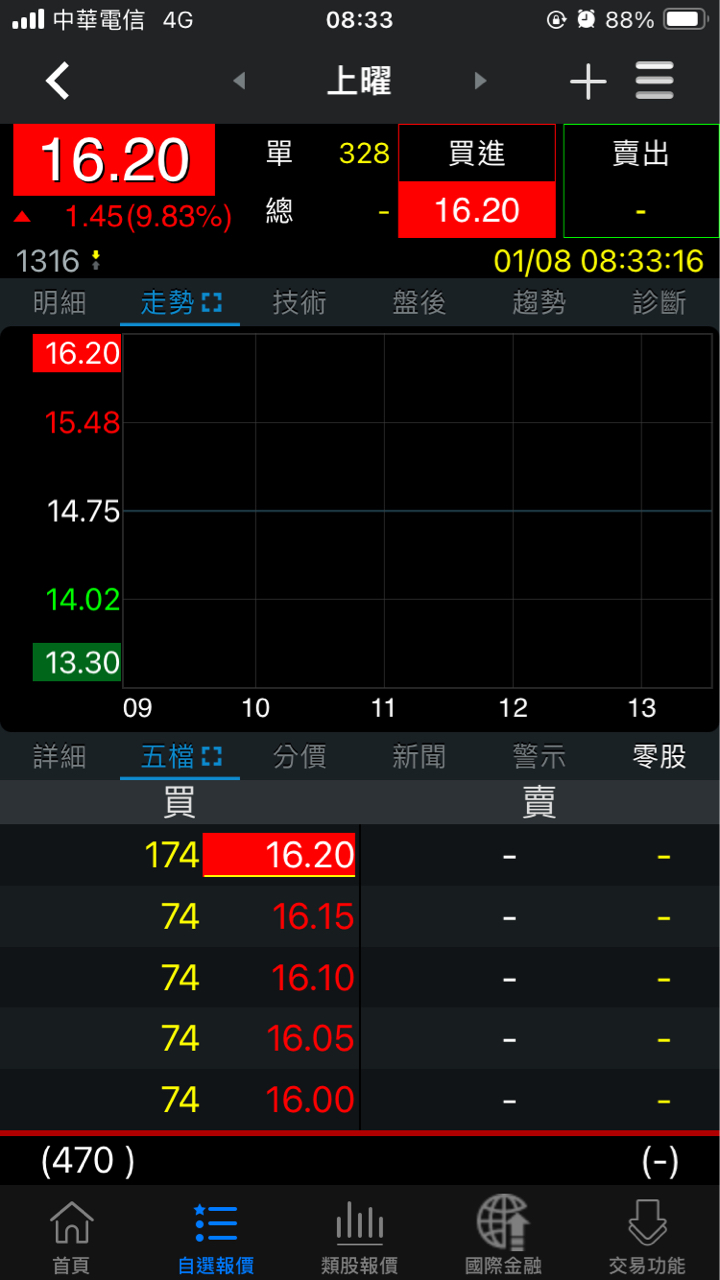Switch to the next stock with right arrow

(481, 81)
